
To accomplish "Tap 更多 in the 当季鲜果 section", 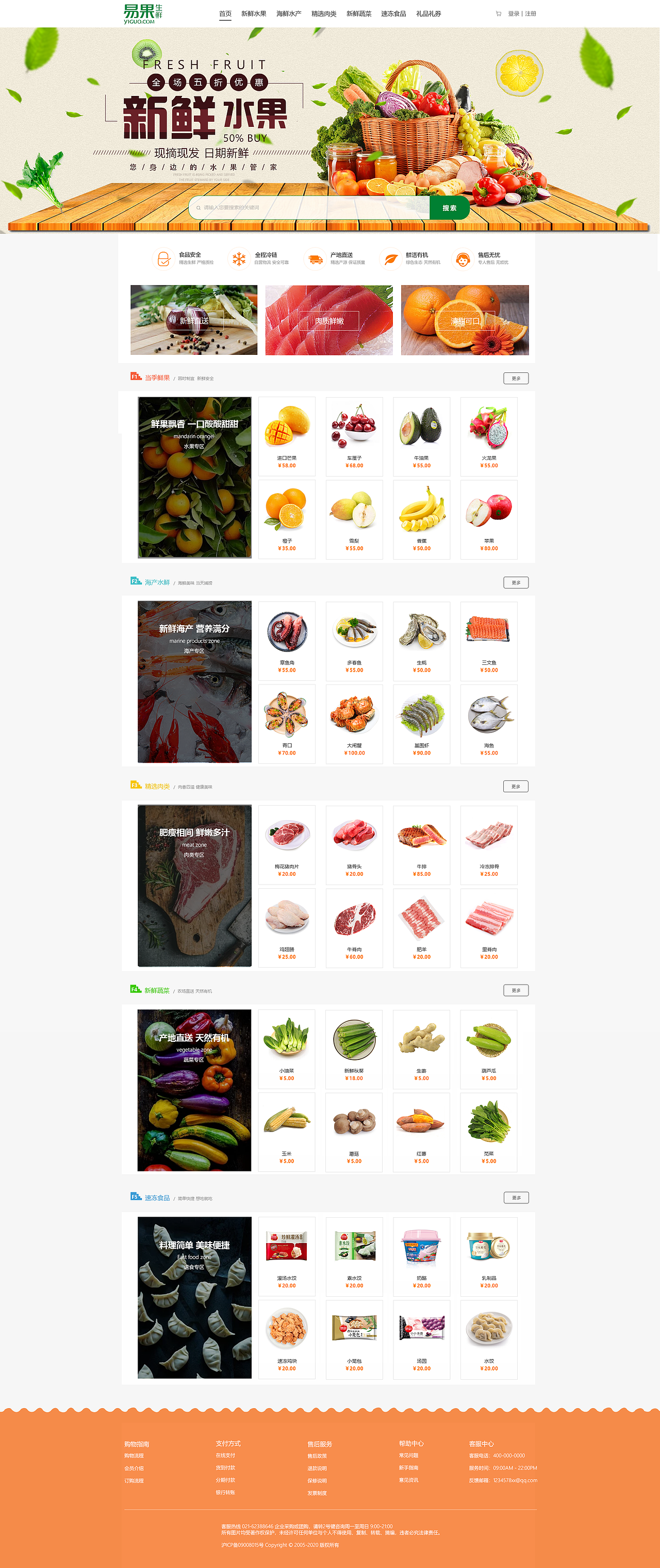I will tap(516, 378).
